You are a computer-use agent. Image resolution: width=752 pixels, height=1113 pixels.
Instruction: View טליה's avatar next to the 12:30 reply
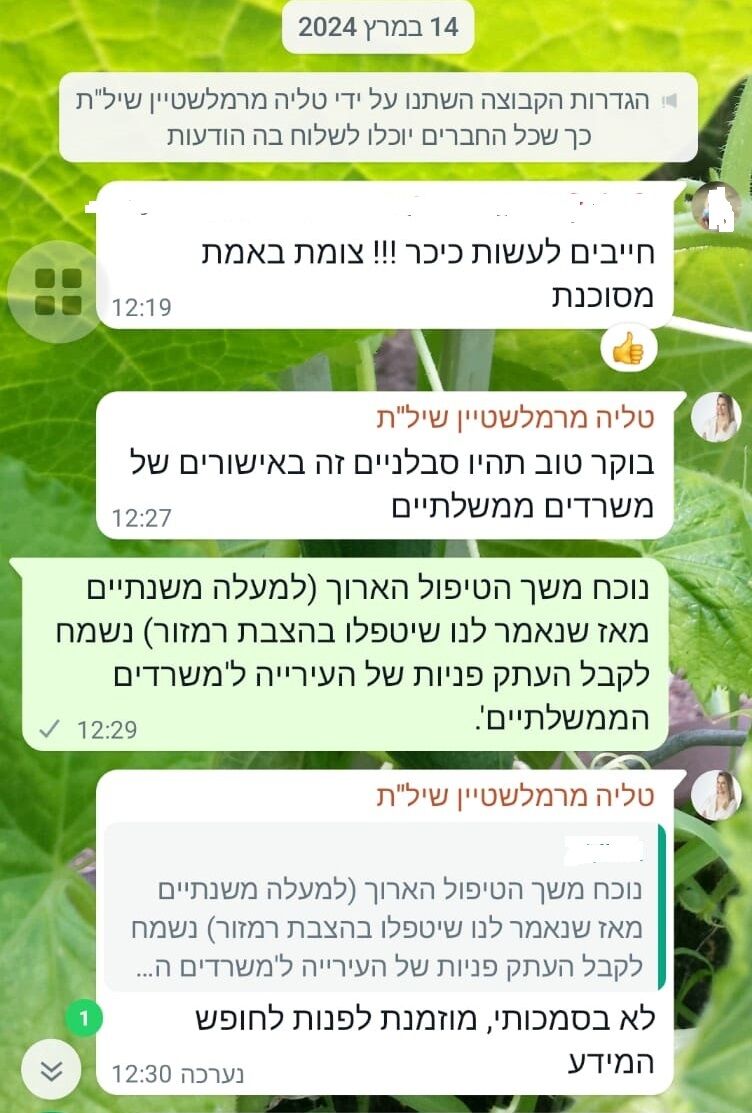click(716, 795)
